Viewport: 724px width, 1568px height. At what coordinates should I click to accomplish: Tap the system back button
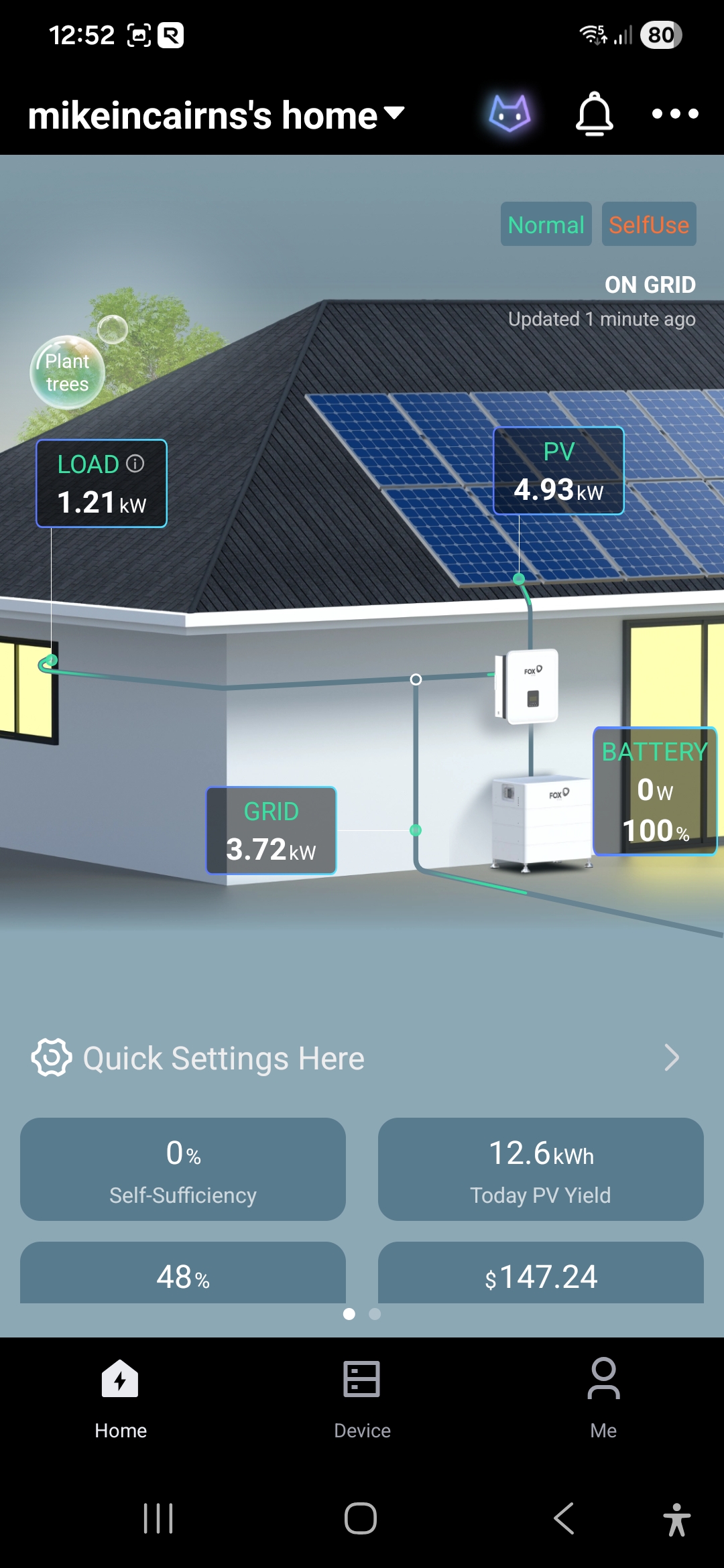pos(564,1518)
